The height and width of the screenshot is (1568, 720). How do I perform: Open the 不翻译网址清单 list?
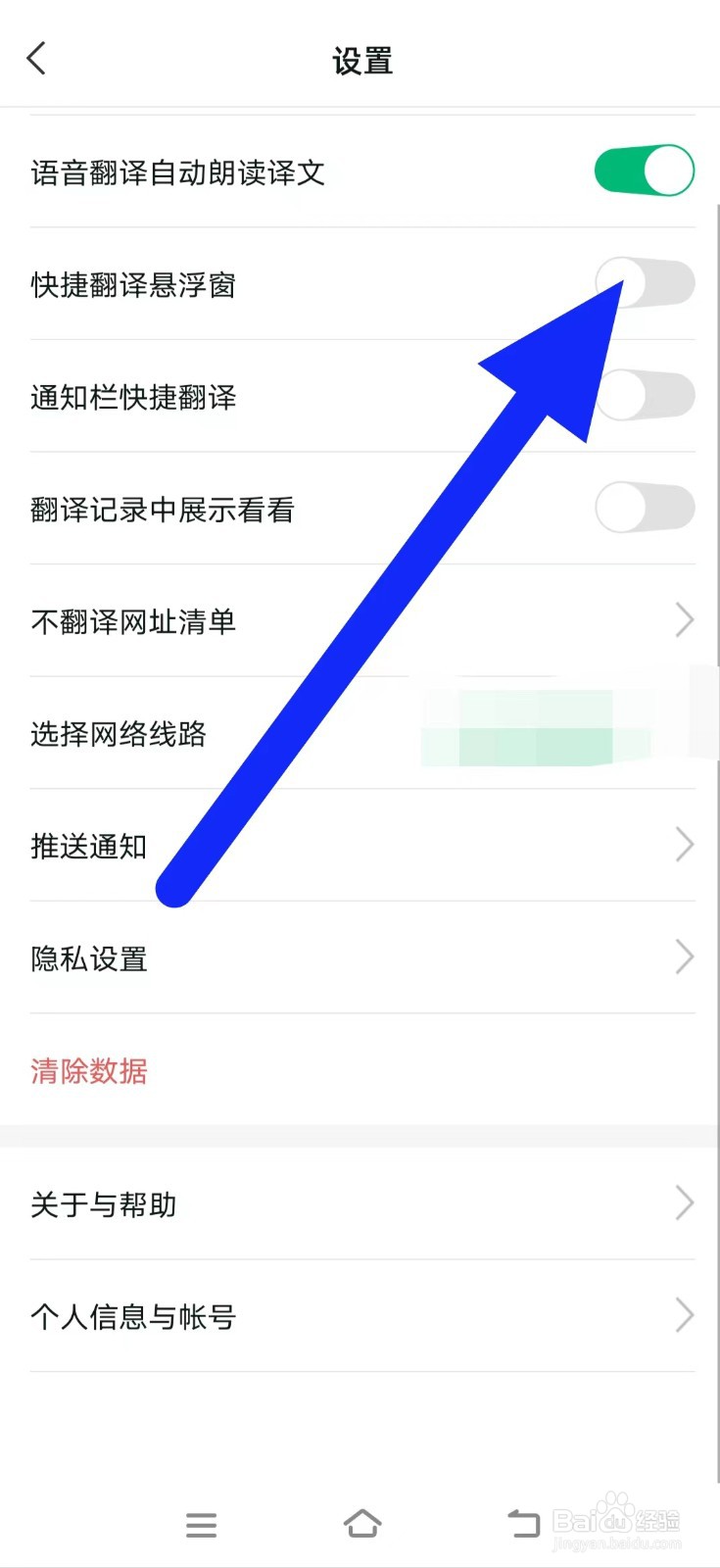pyautogui.click(x=132, y=620)
